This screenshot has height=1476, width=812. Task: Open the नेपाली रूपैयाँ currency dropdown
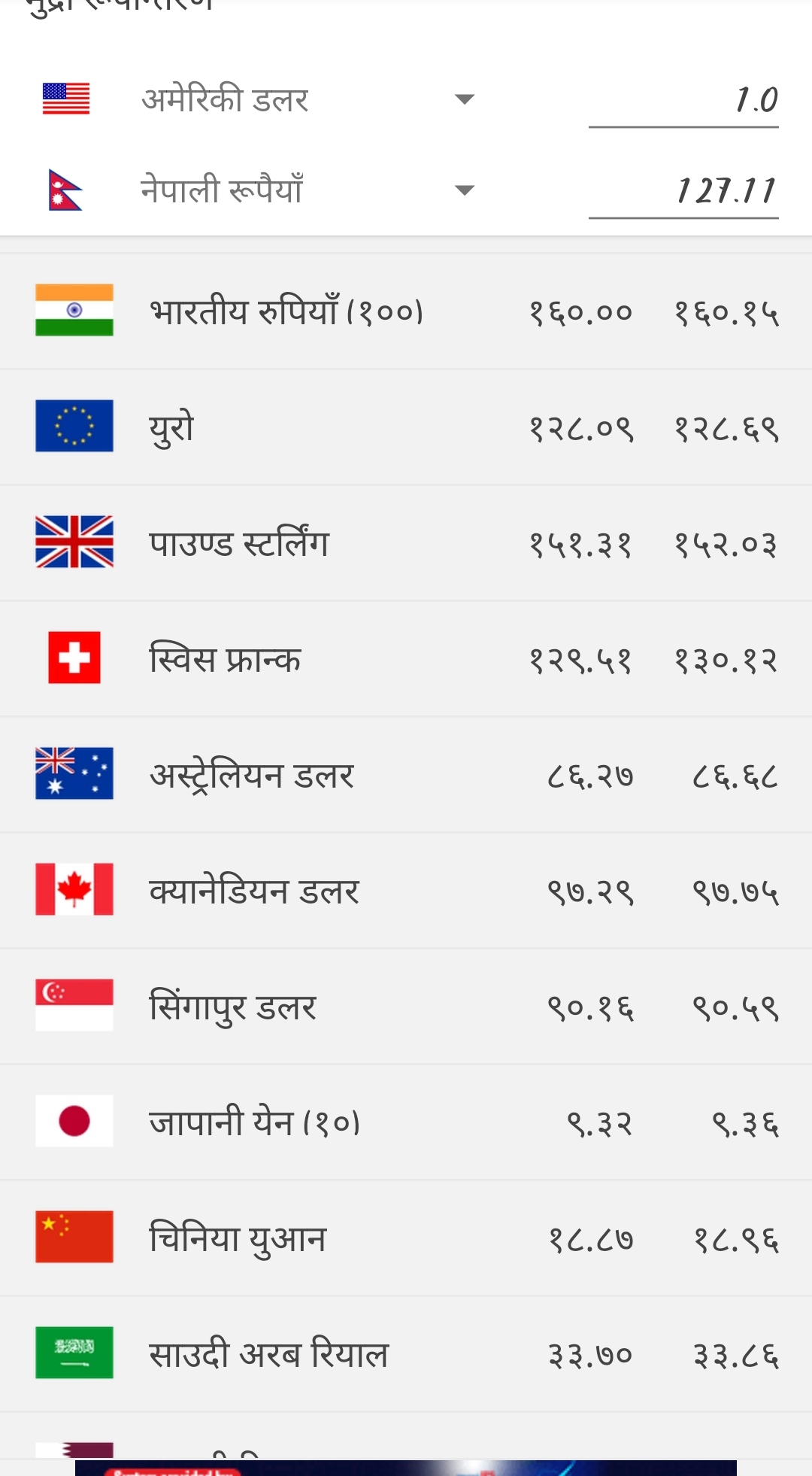coord(308,190)
